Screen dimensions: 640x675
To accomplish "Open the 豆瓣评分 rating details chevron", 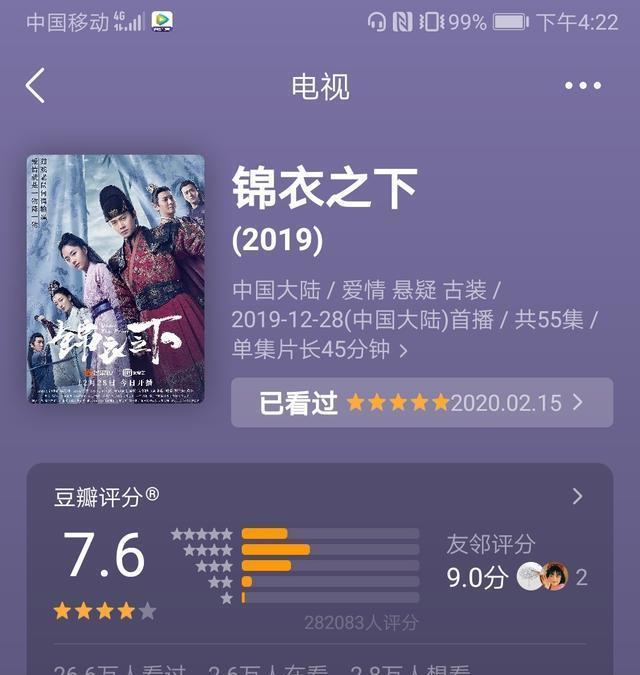I will [x=577, y=497].
